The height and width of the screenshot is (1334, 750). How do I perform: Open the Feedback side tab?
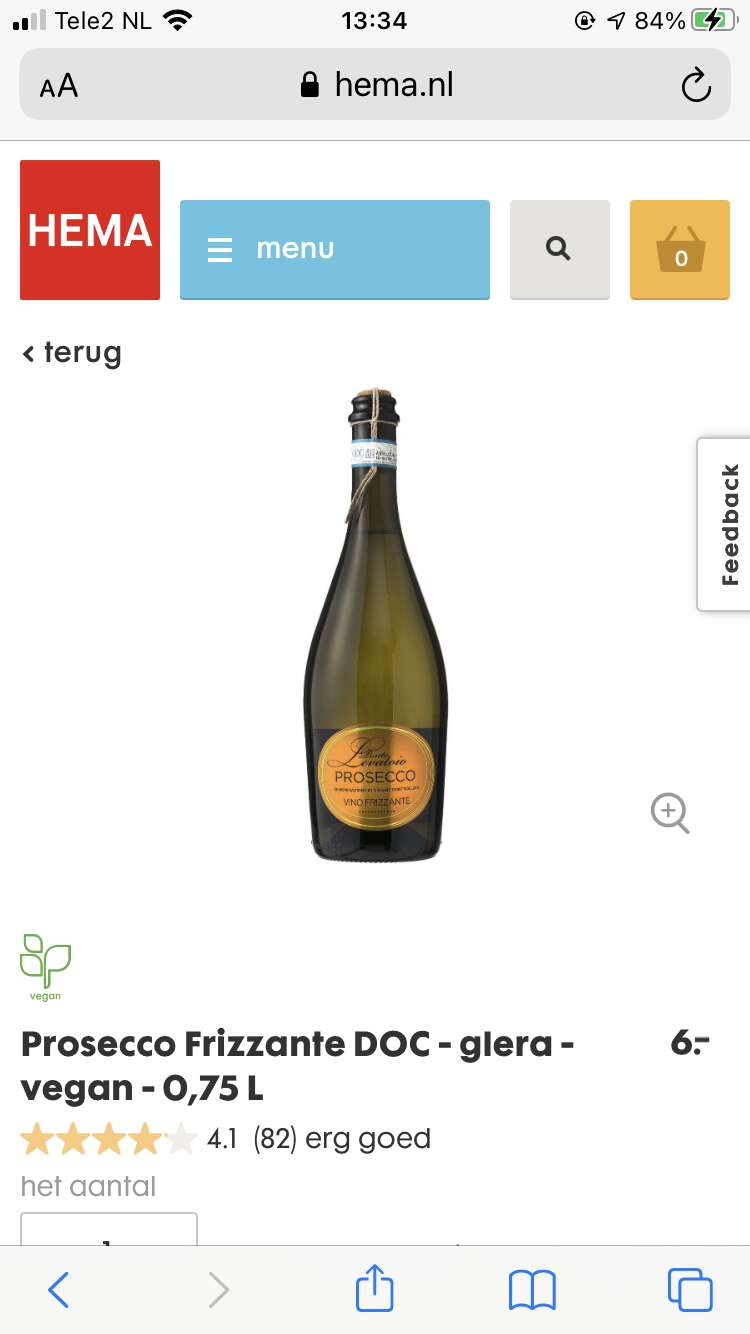(x=725, y=525)
